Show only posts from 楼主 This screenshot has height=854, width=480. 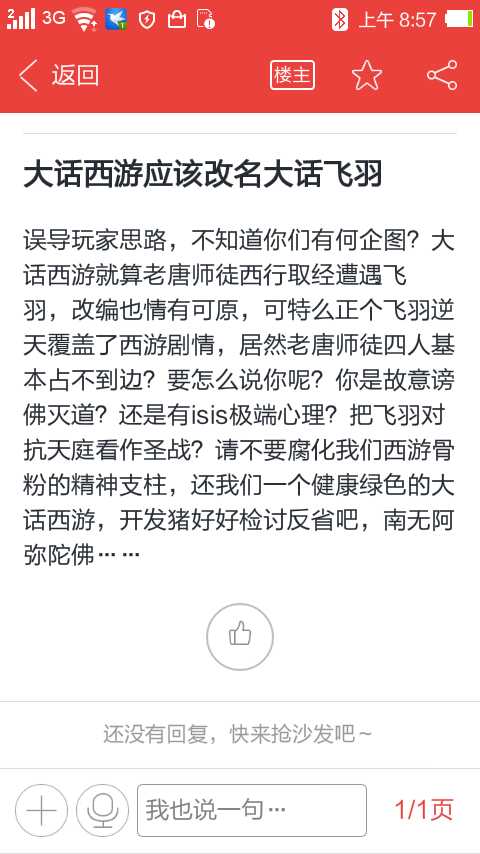click(x=292, y=76)
